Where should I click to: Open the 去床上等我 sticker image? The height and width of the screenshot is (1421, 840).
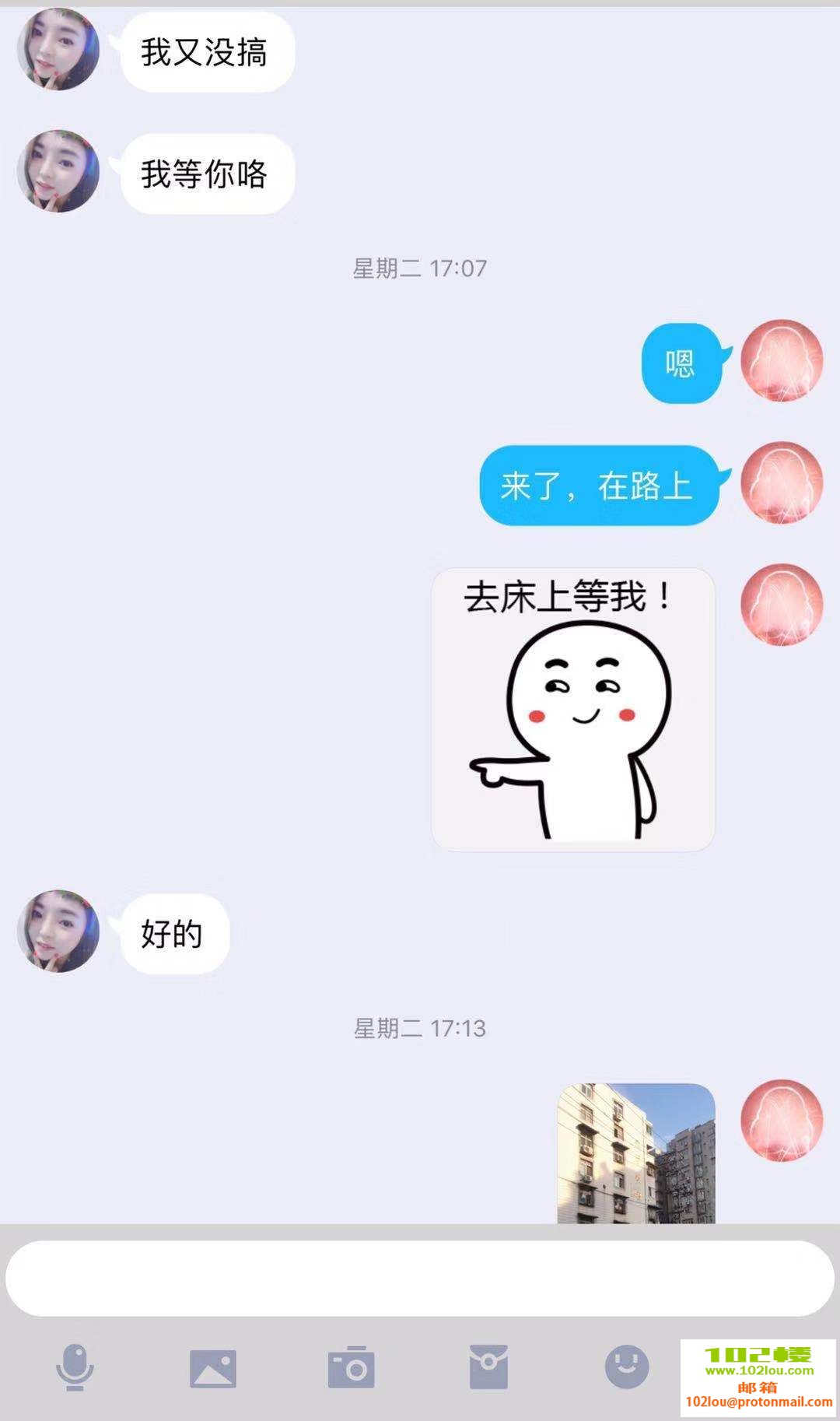[x=573, y=709]
